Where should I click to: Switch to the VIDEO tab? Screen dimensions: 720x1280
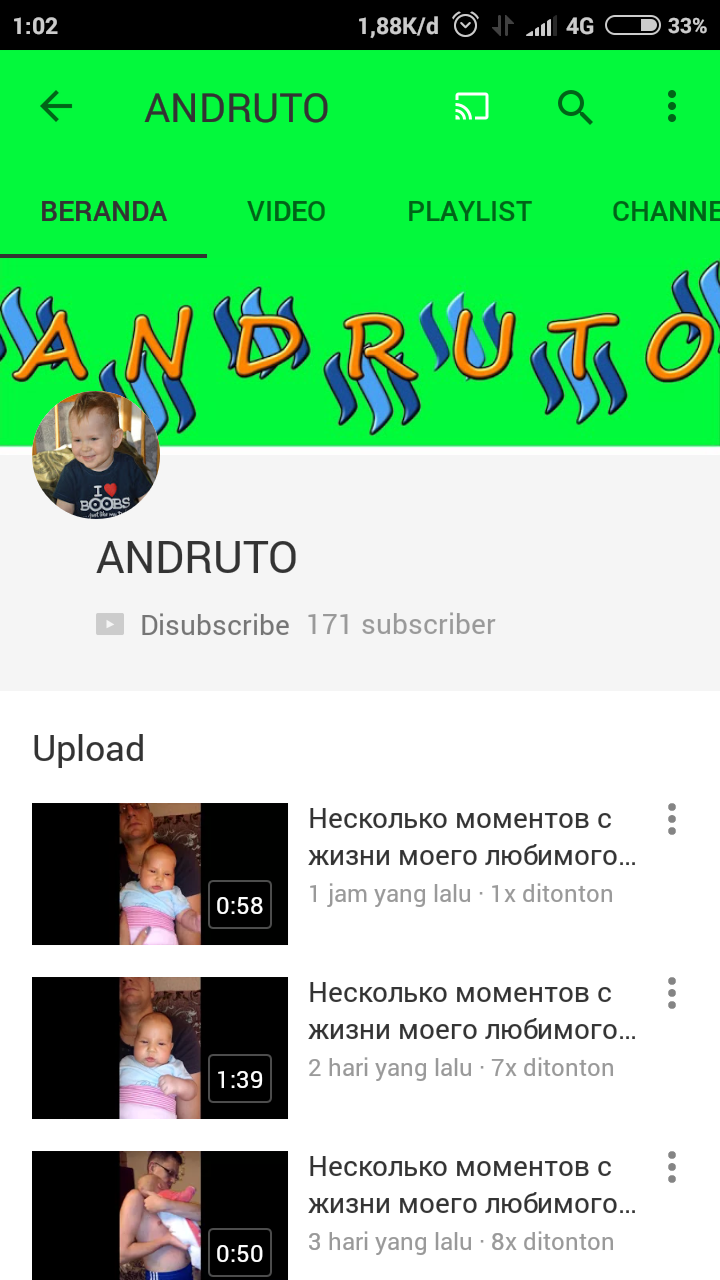click(286, 212)
